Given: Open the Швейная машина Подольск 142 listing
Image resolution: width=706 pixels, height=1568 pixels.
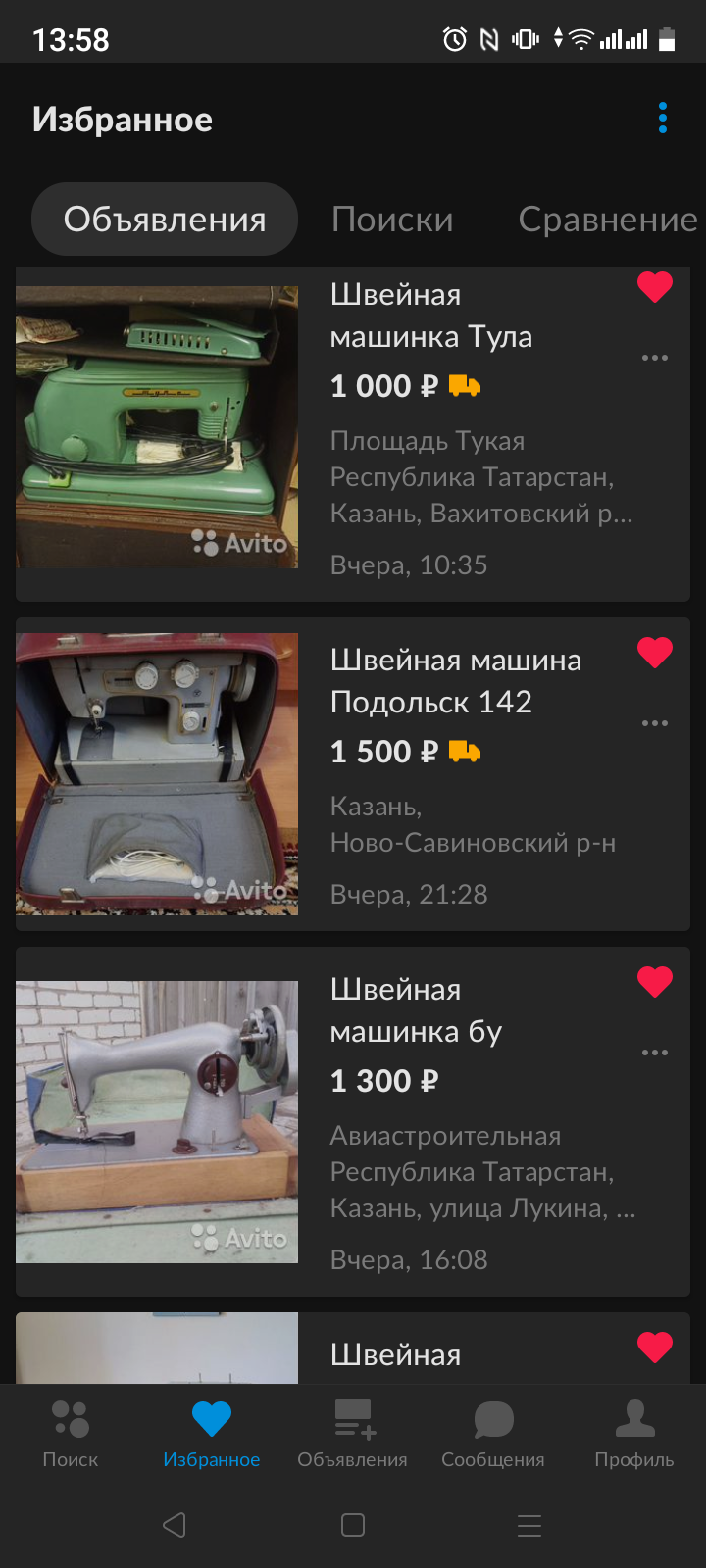Looking at the screenshot, I should [x=455, y=680].
